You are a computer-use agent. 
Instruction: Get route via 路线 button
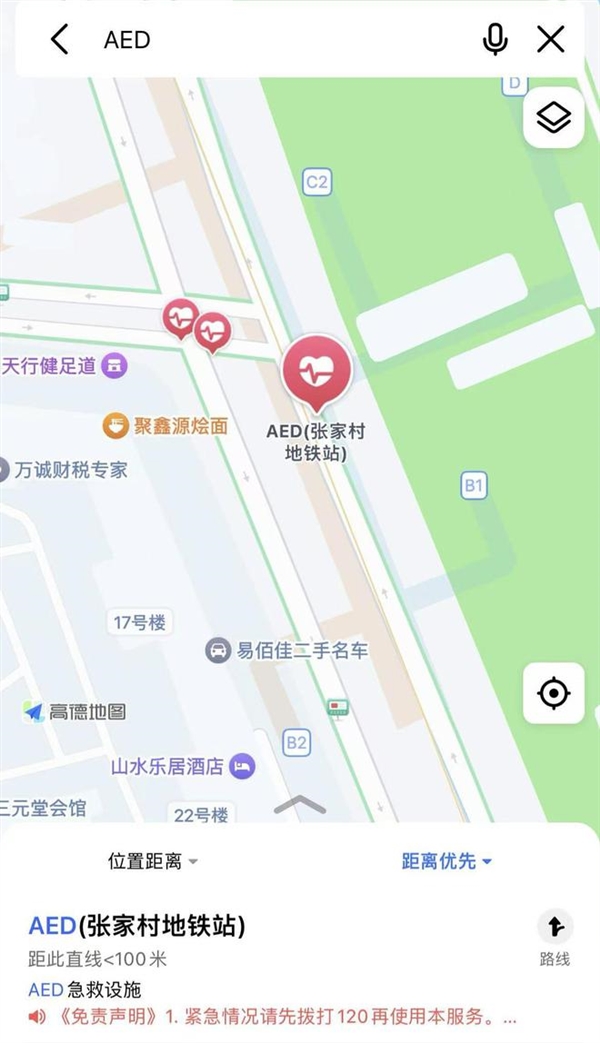point(554,938)
